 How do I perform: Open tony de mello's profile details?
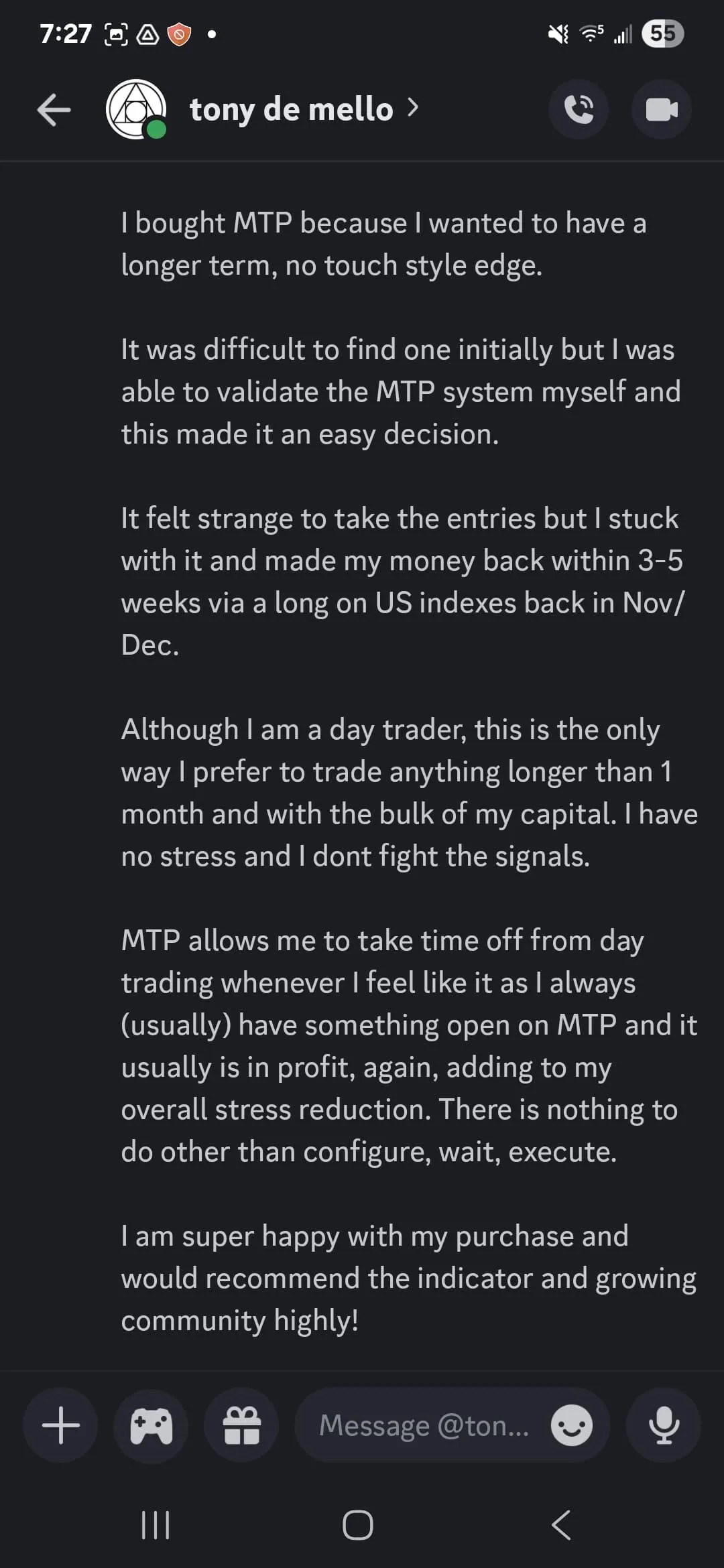tap(304, 109)
